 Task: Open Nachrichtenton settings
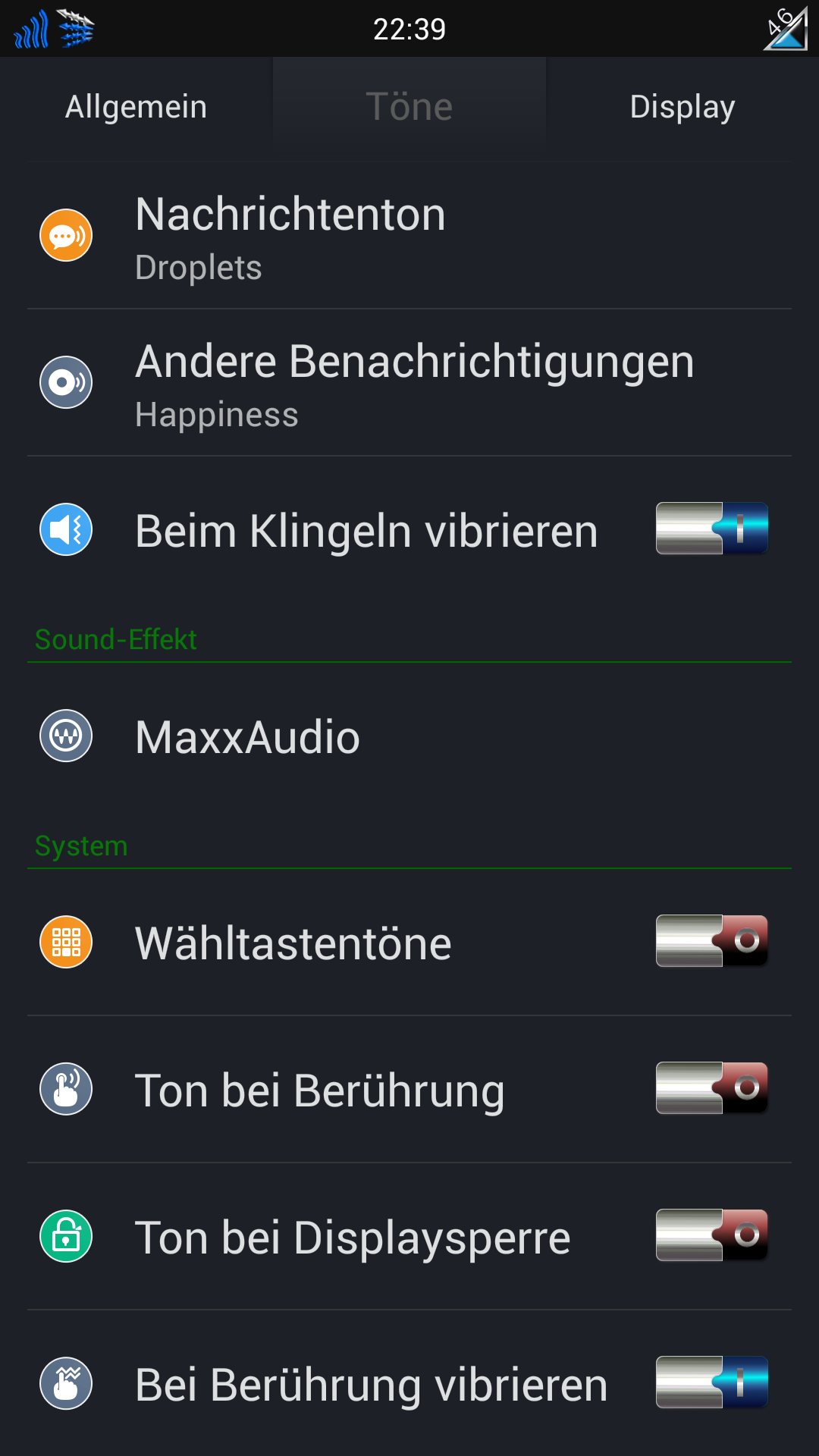click(x=409, y=236)
